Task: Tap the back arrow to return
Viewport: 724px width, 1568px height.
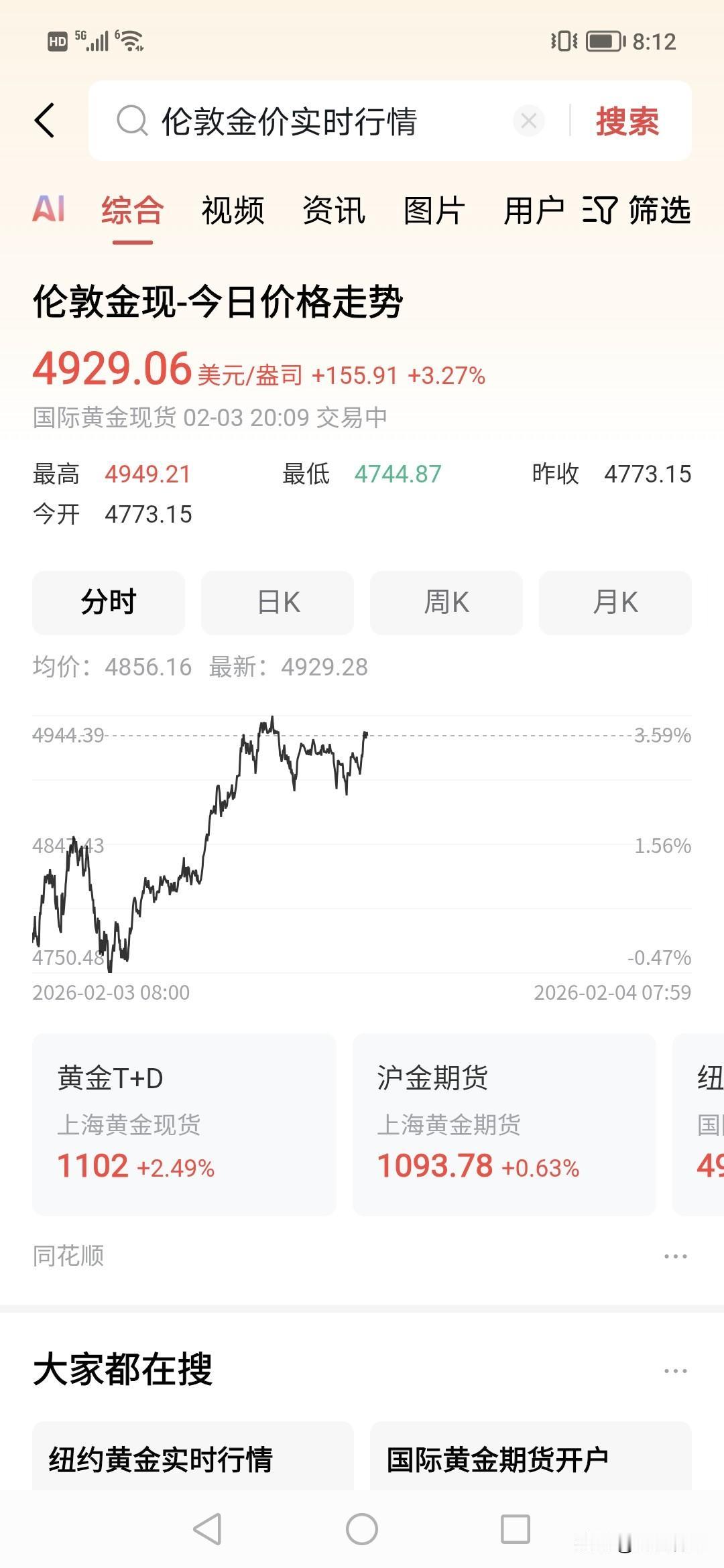Action: pos(46,122)
